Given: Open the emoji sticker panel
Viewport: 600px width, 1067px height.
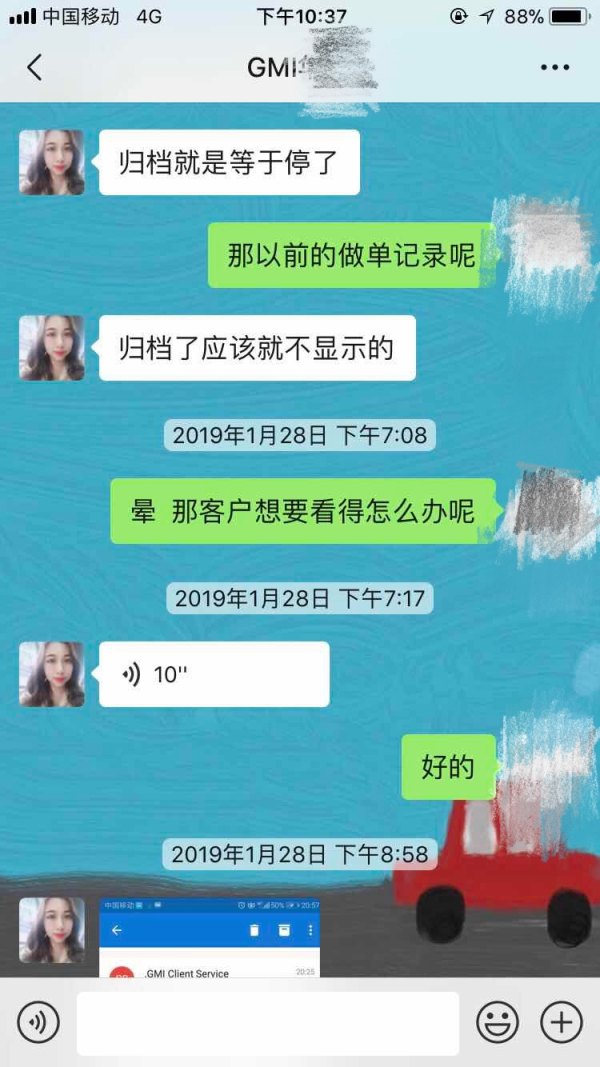Looking at the screenshot, I should 497,1022.
